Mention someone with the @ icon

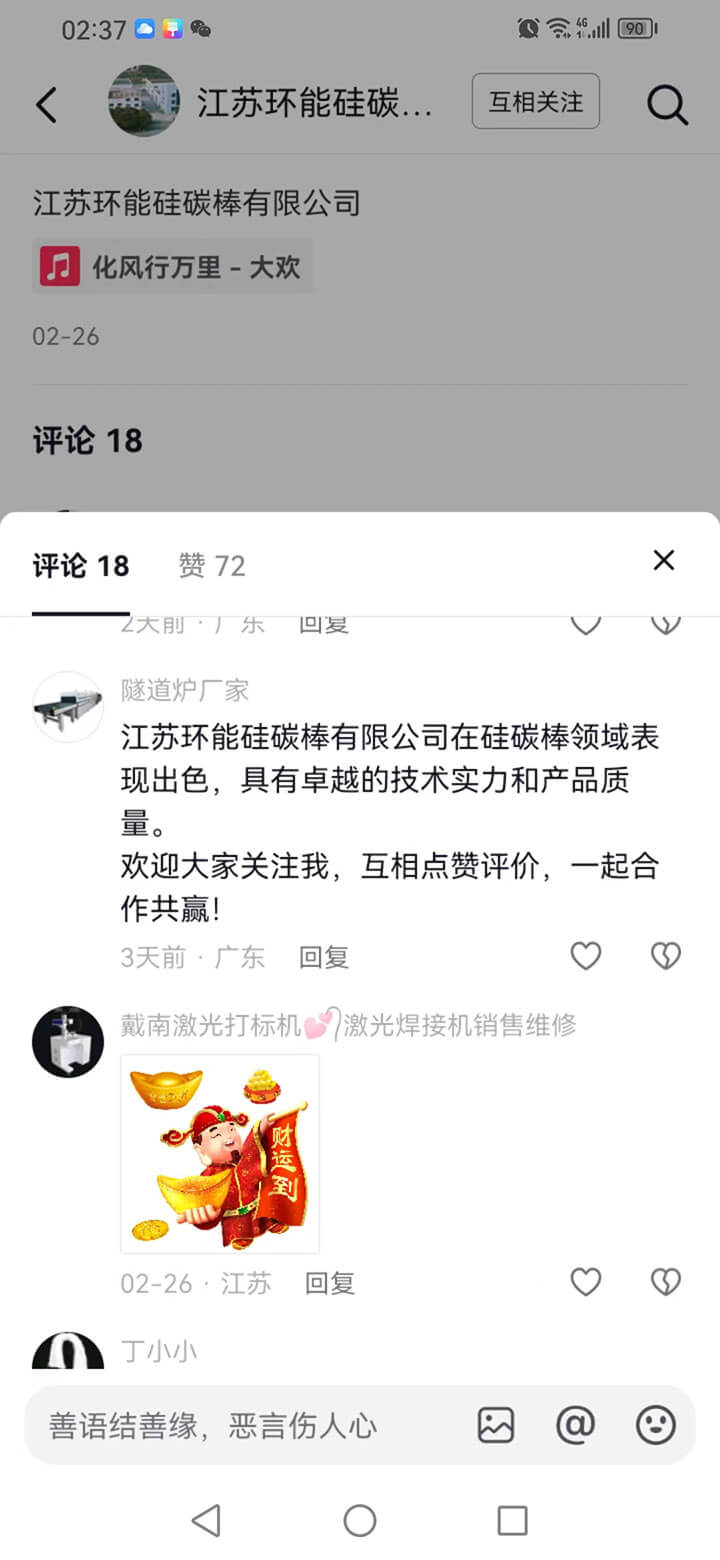[x=575, y=1425]
